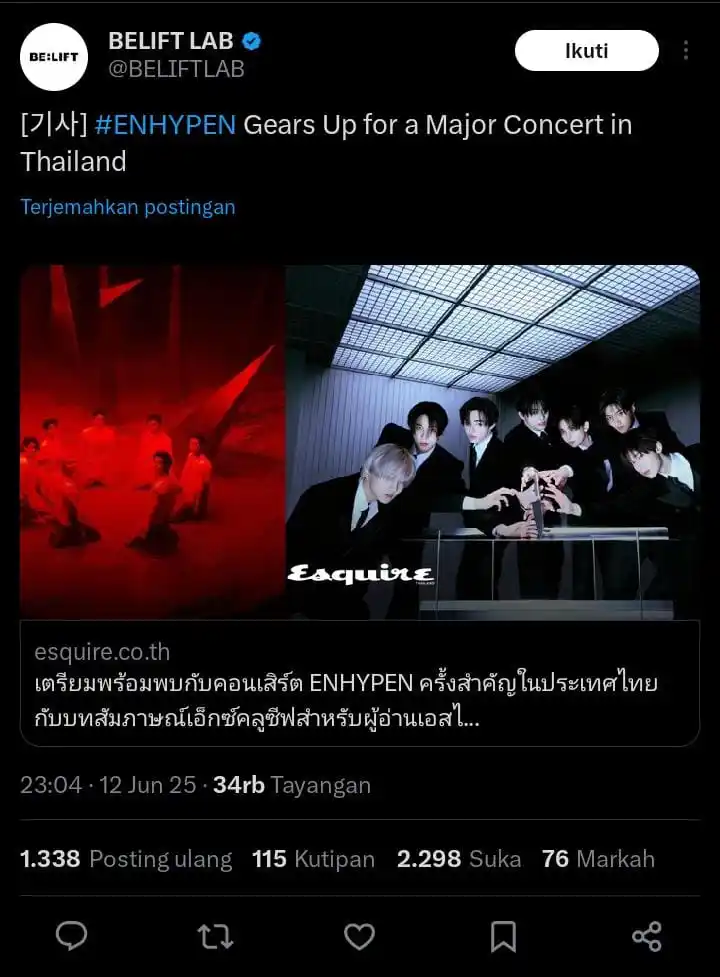Repost this post
The image size is (720, 977).
[x=215, y=936]
